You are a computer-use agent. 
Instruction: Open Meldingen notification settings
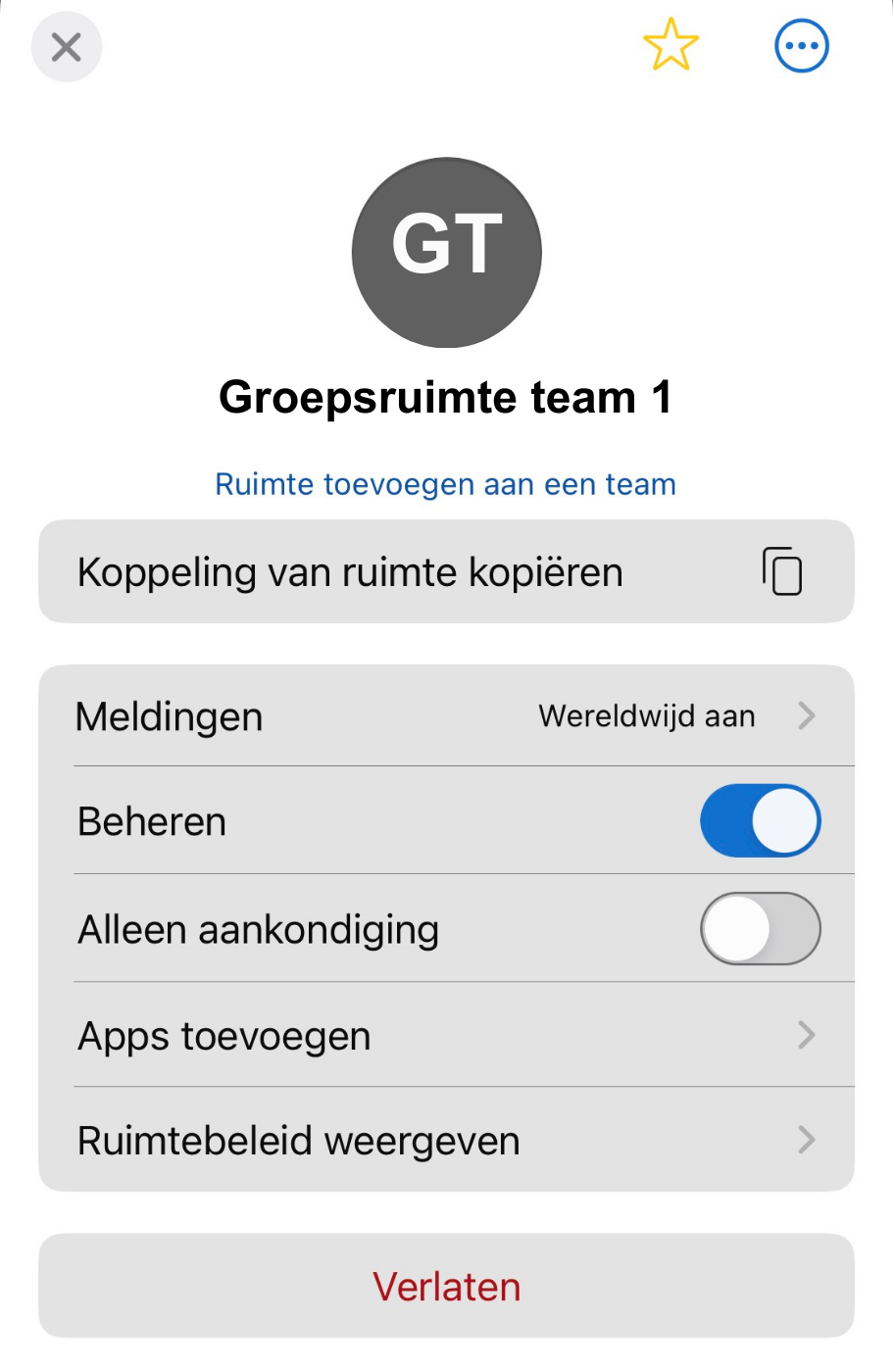coord(447,716)
